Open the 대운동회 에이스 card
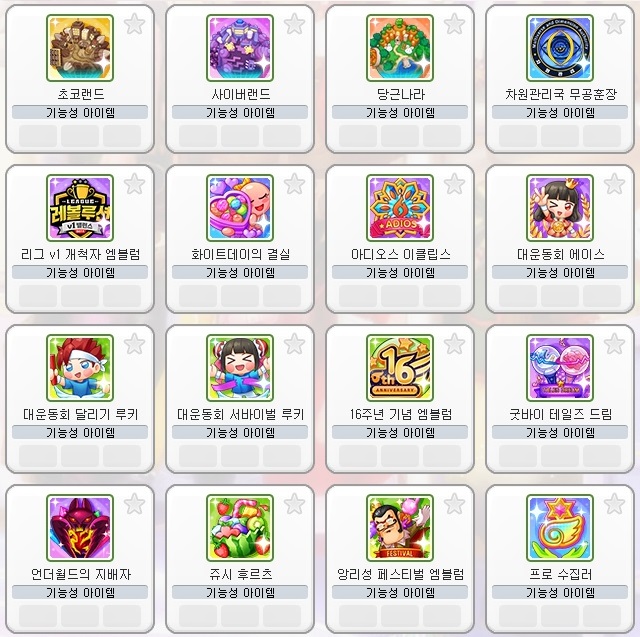Viewport: 640px width, 637px height. click(x=560, y=209)
